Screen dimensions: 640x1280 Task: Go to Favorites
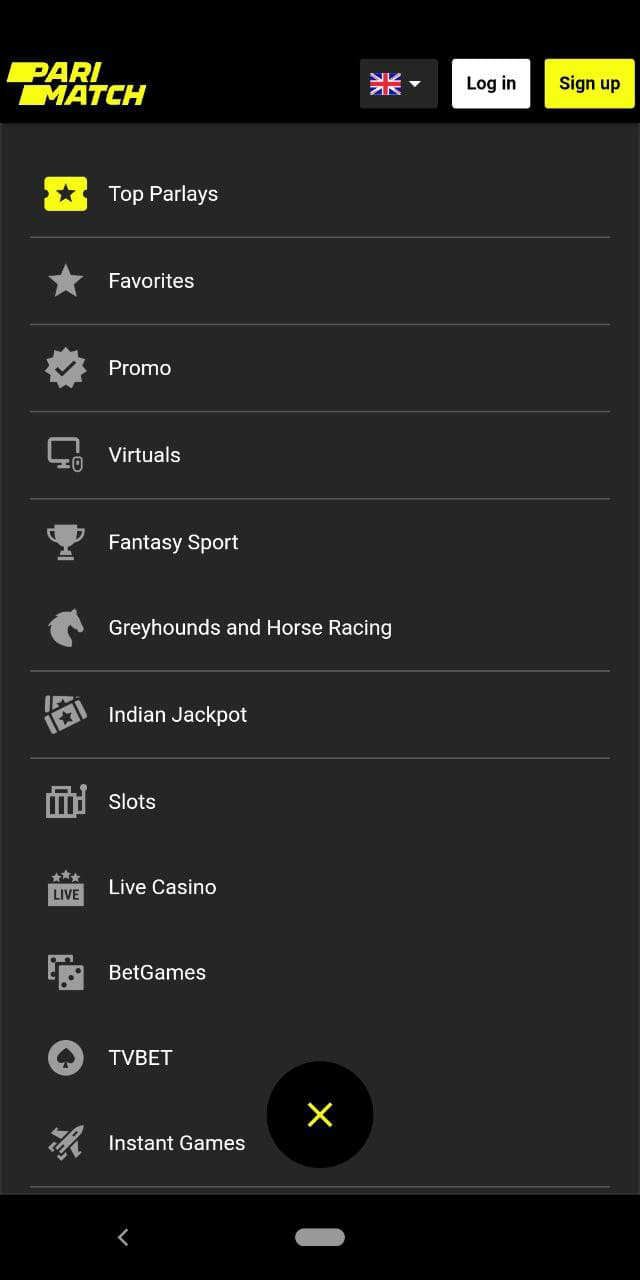coord(320,281)
